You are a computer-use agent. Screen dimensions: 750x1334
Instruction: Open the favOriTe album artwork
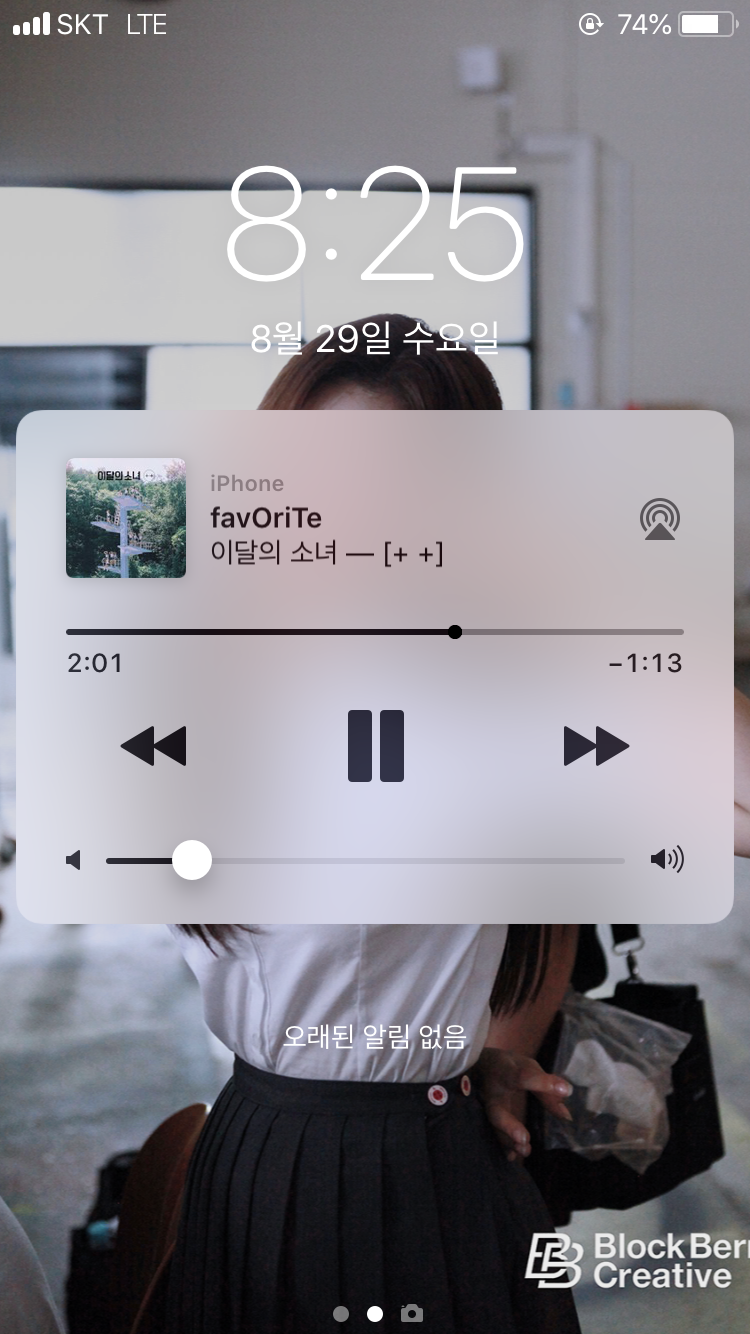[x=126, y=518]
